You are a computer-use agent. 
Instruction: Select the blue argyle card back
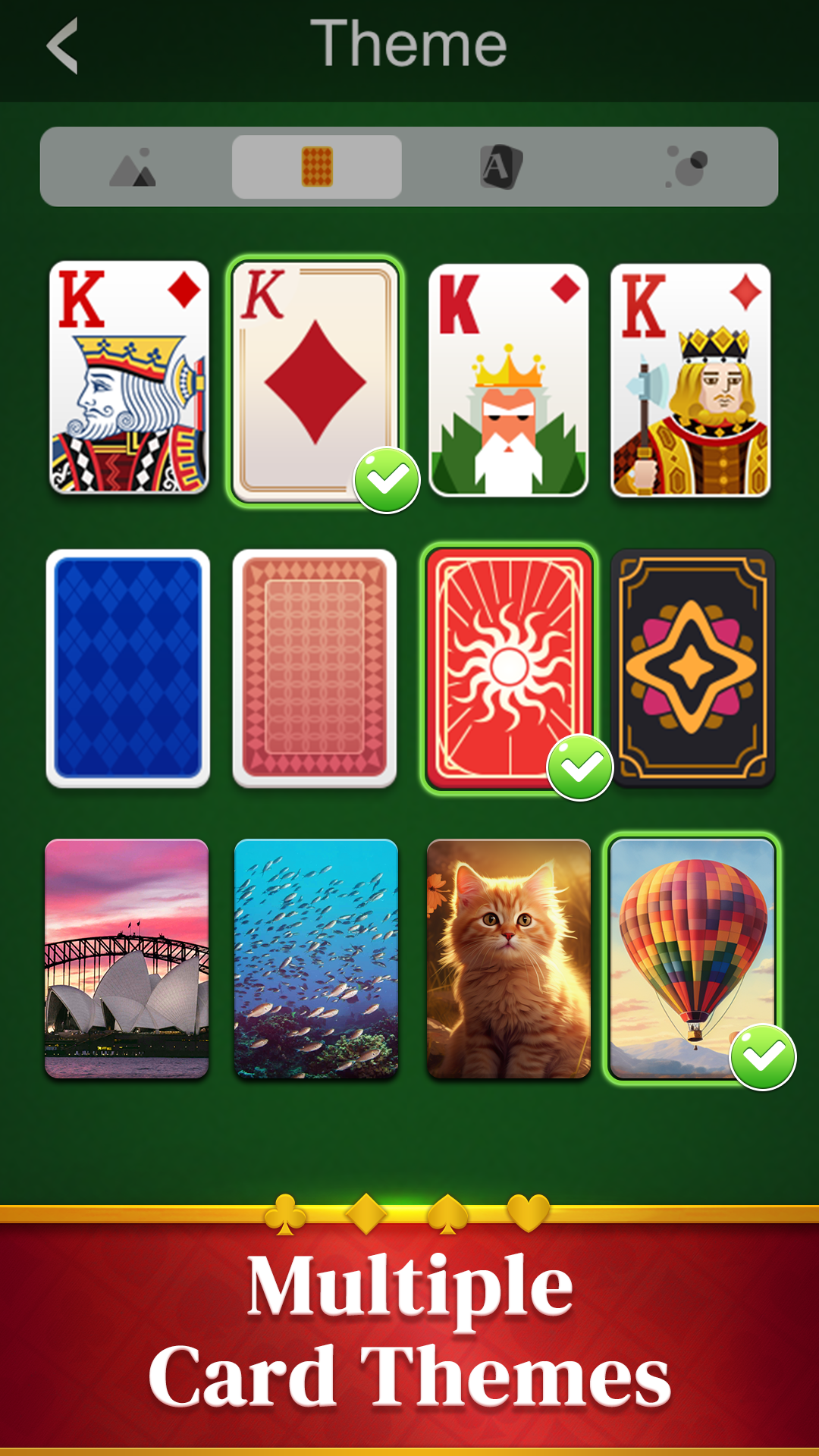pyautogui.click(x=128, y=668)
